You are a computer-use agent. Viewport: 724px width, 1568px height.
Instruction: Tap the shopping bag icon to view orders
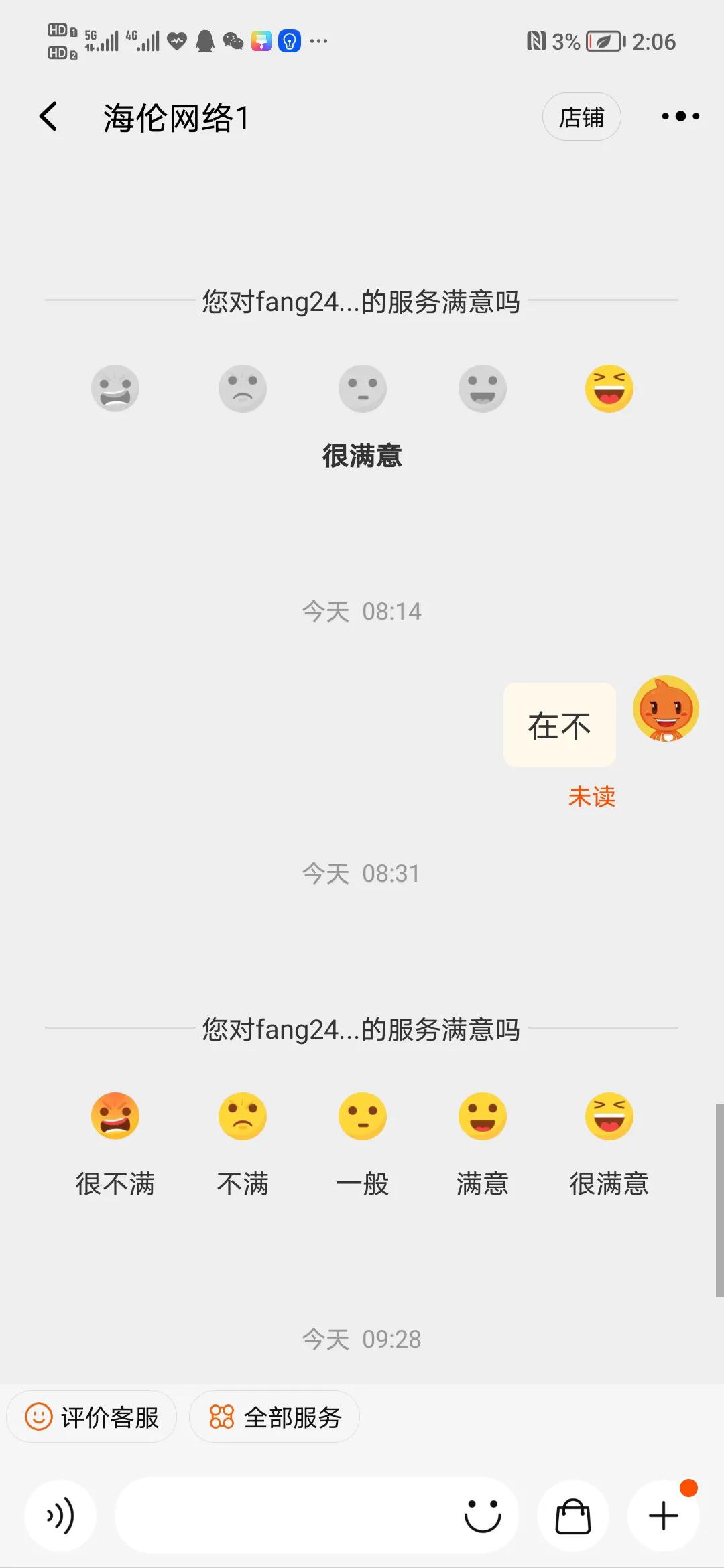(x=573, y=1514)
